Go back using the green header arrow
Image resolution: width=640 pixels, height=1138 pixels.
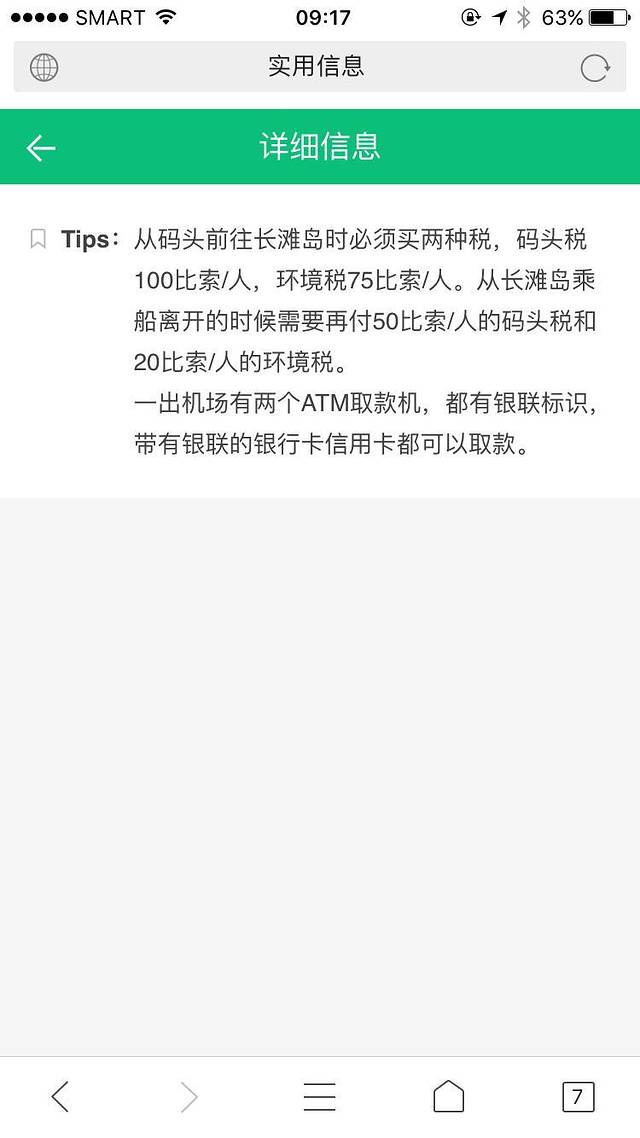point(41,147)
